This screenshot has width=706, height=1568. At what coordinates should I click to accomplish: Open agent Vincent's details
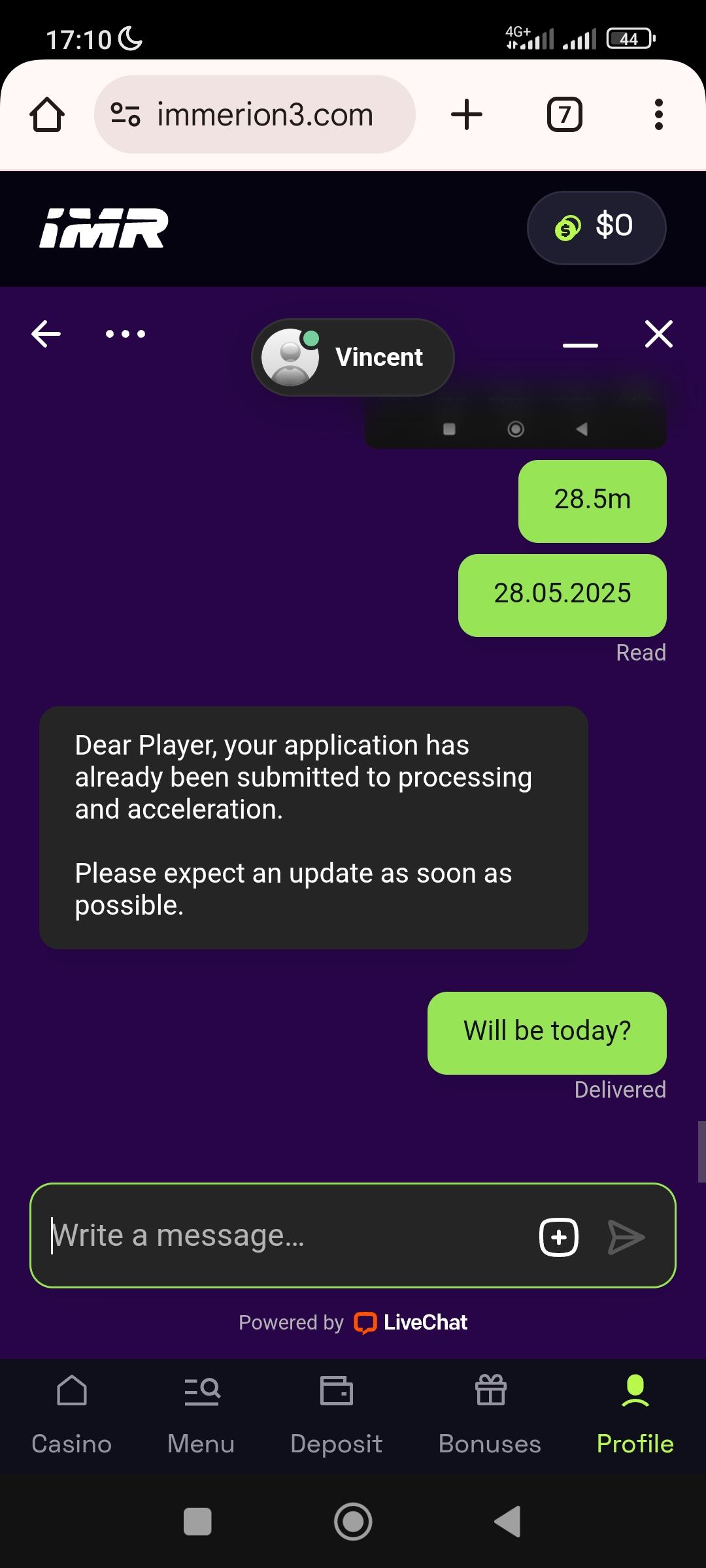pos(352,357)
